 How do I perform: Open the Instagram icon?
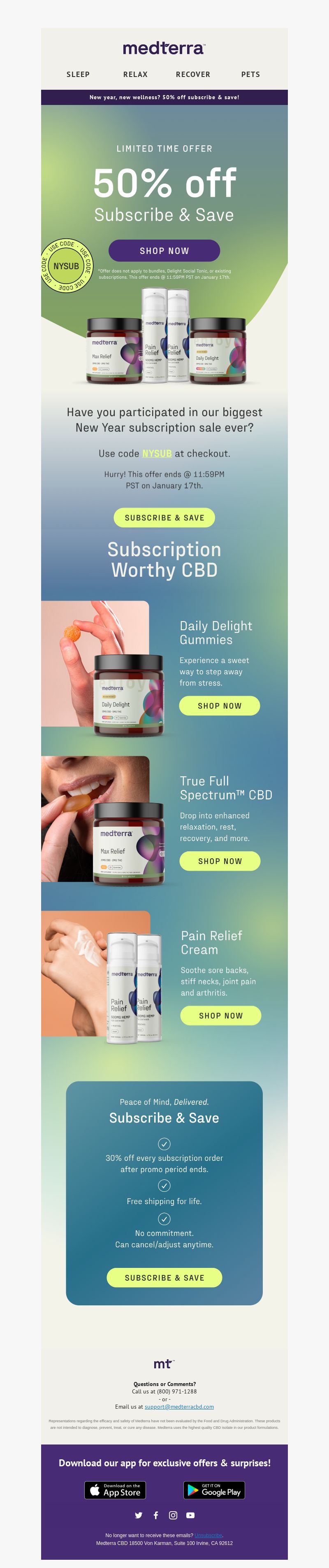[x=173, y=1515]
